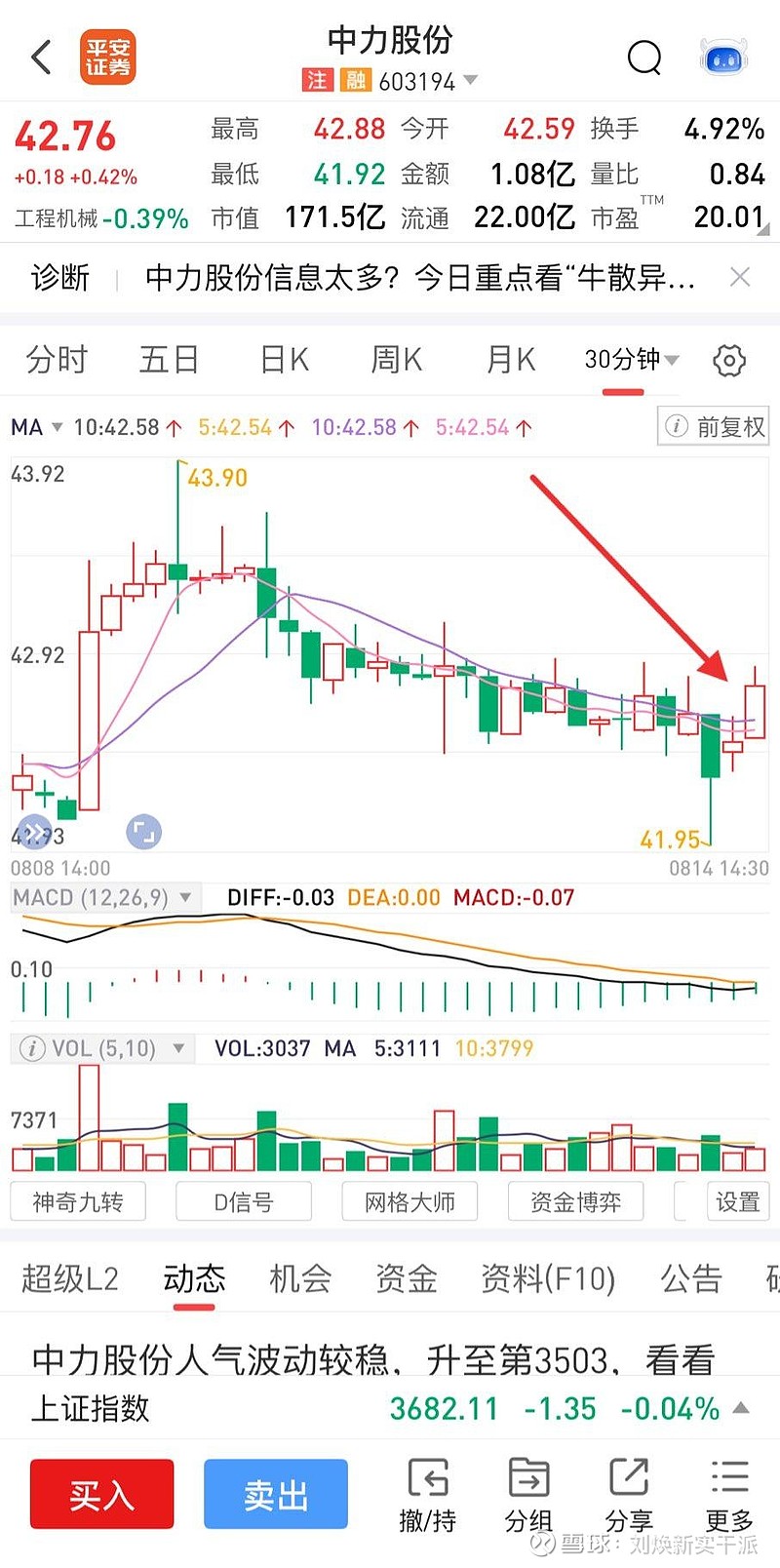Tap the blue 卖出 button

(x=276, y=1494)
